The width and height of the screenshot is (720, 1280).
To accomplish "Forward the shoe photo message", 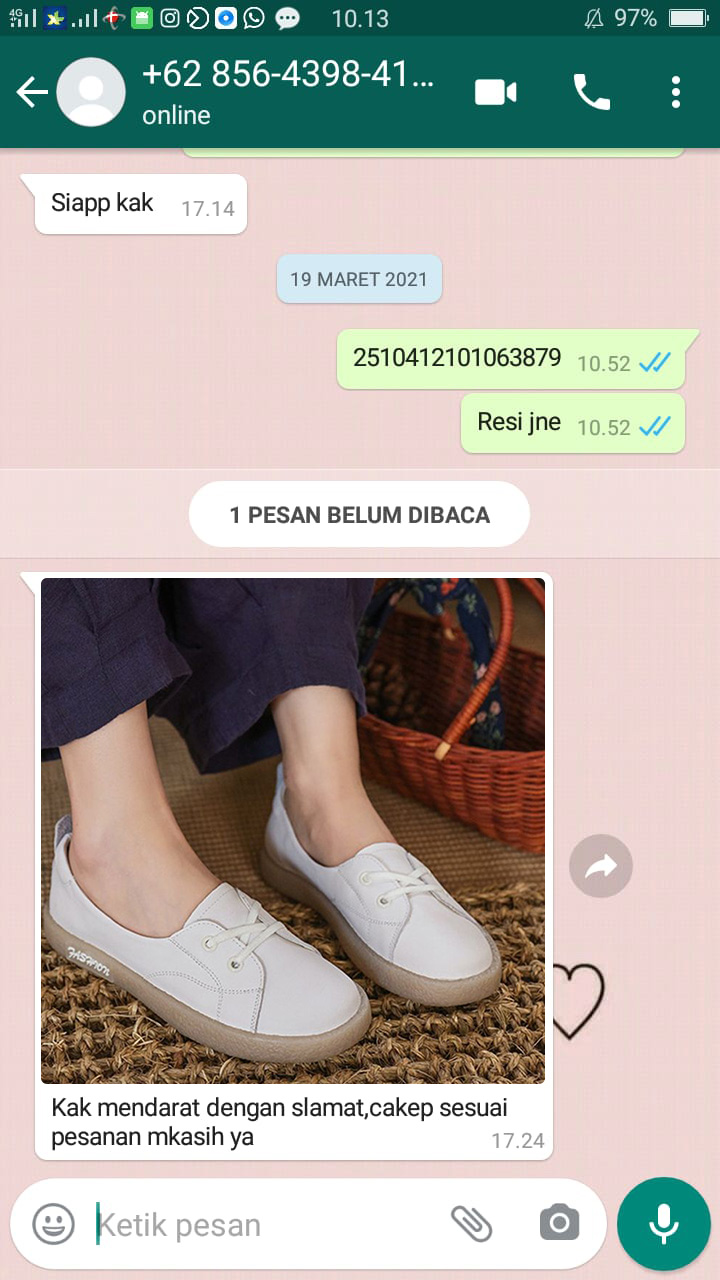I will click(x=601, y=866).
